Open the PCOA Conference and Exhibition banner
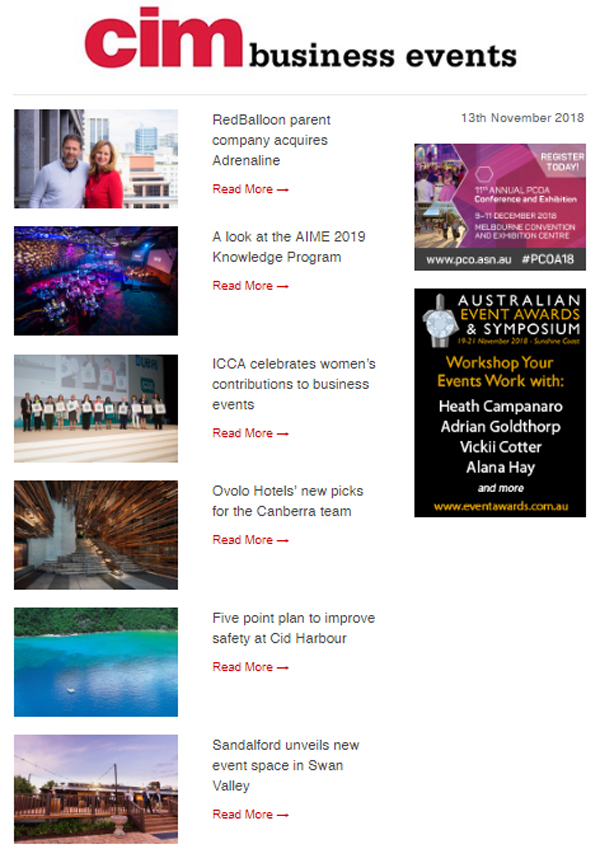This screenshot has height=849, width=600. 500,207
